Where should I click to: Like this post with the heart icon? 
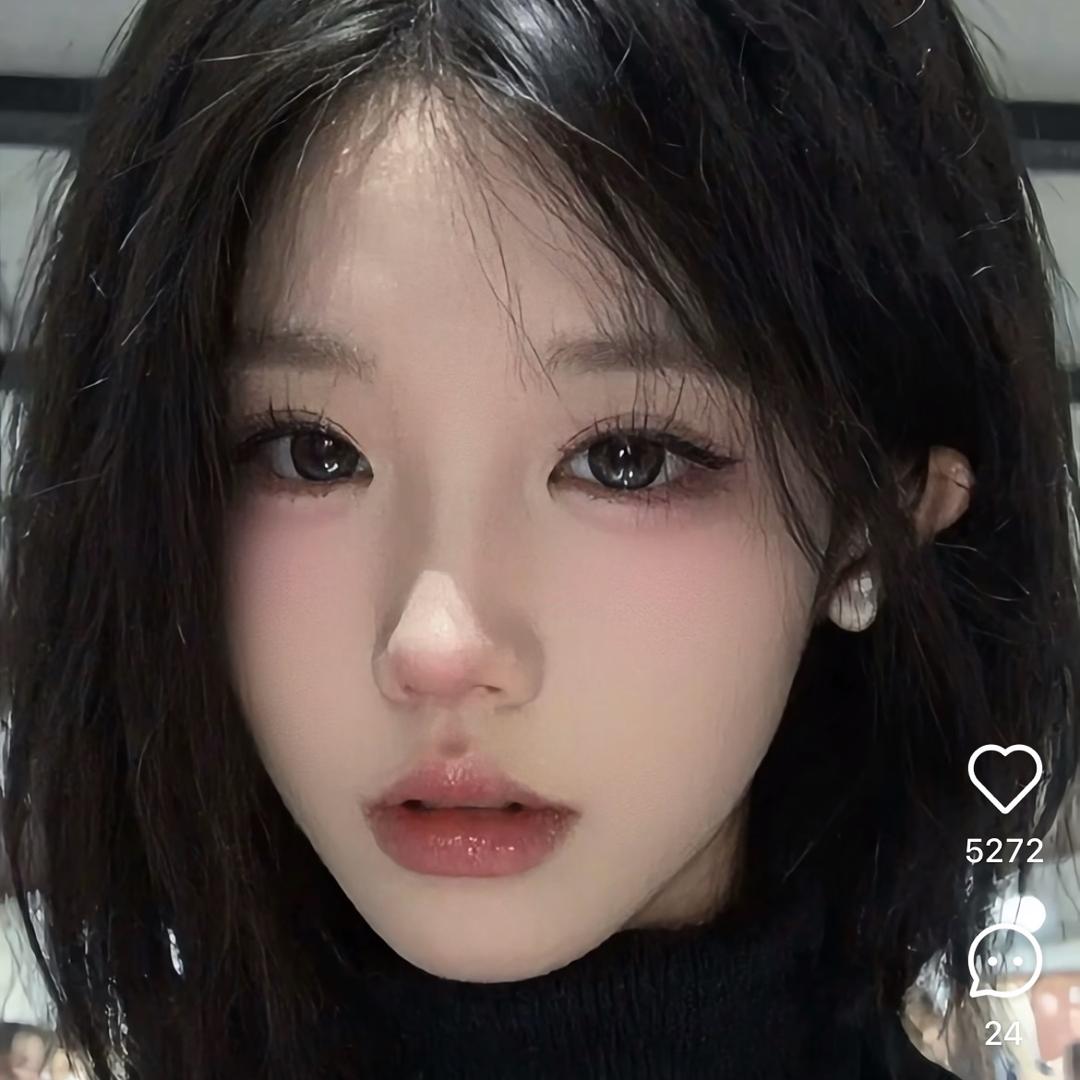coord(1004,778)
